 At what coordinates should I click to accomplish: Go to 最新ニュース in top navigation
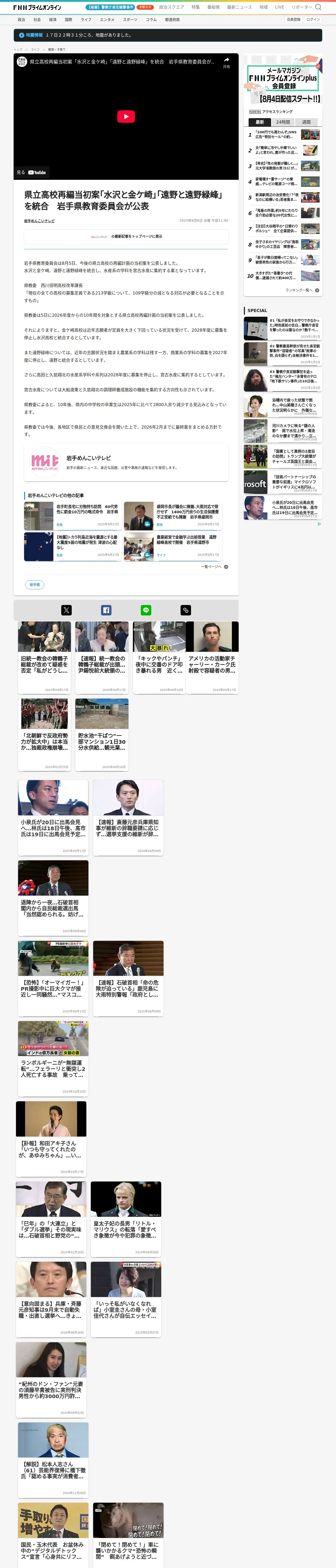pyautogui.click(x=239, y=7)
